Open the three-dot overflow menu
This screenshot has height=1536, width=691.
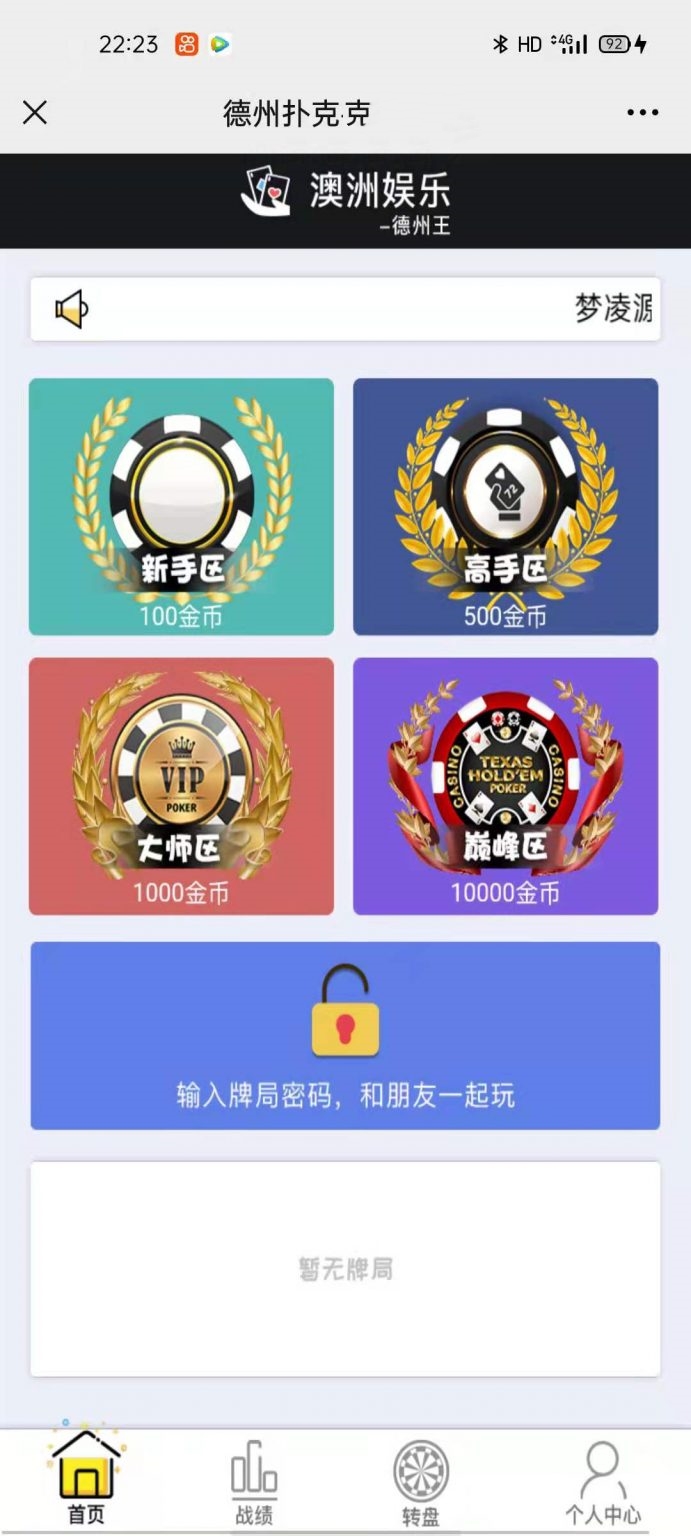642,112
